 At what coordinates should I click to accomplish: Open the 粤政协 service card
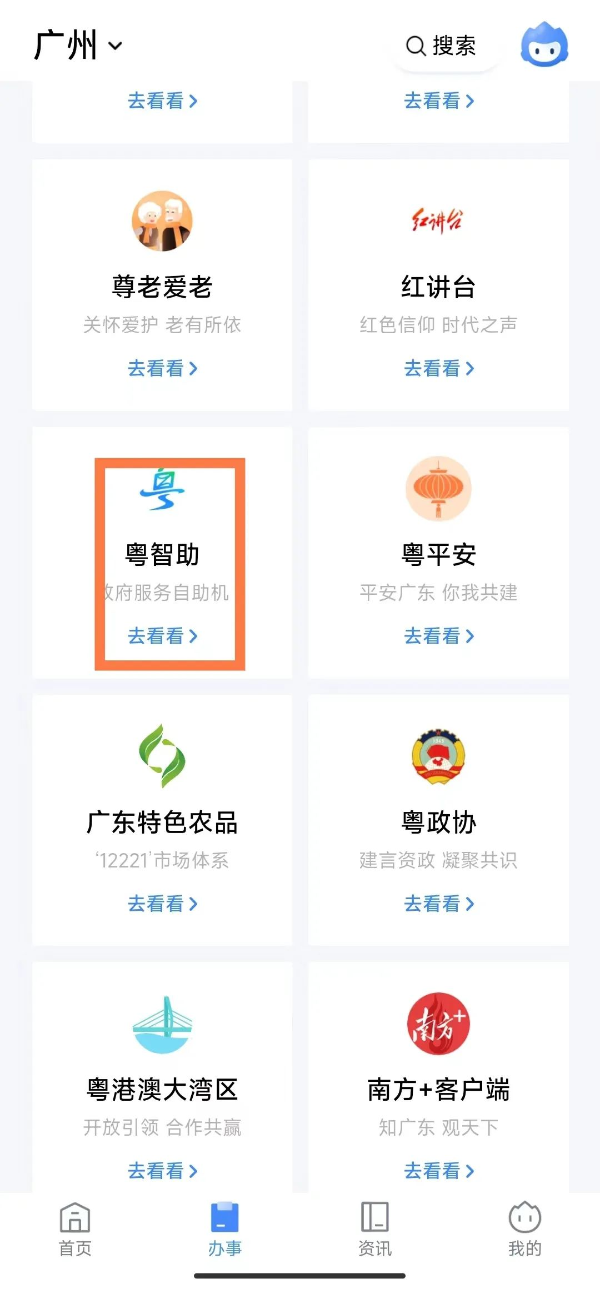click(x=438, y=820)
